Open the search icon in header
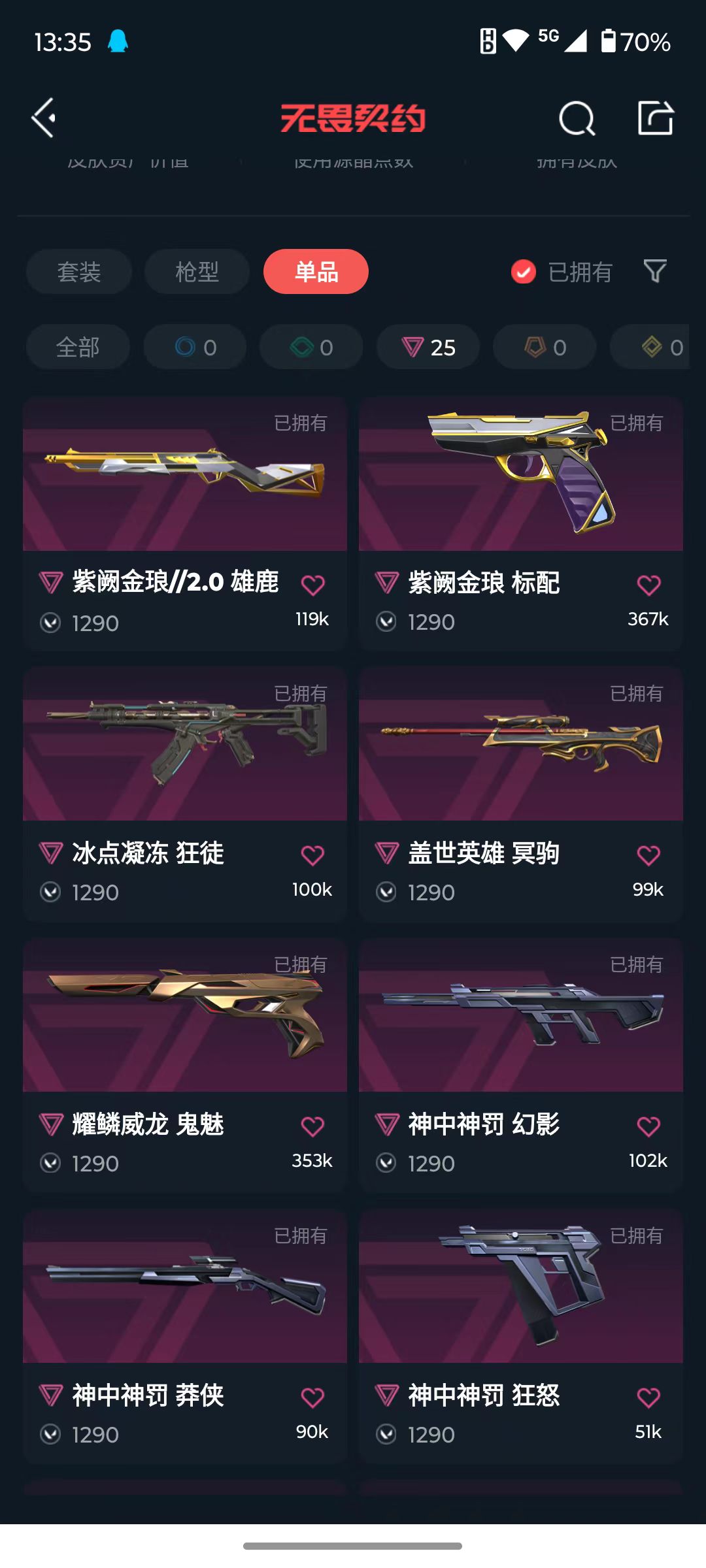This screenshot has width=706, height=1568. (577, 118)
